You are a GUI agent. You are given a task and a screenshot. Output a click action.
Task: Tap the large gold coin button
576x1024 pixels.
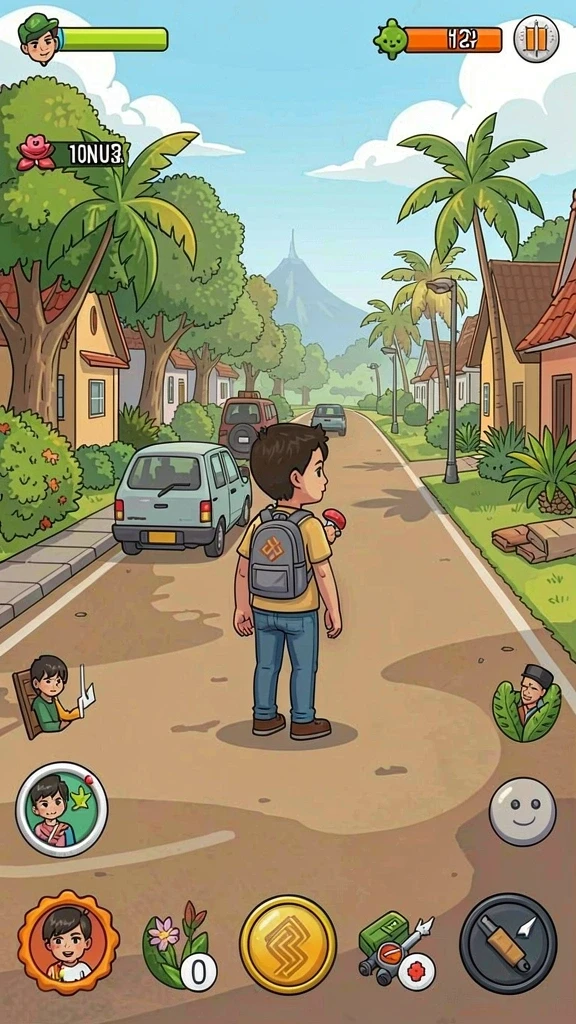[288, 944]
